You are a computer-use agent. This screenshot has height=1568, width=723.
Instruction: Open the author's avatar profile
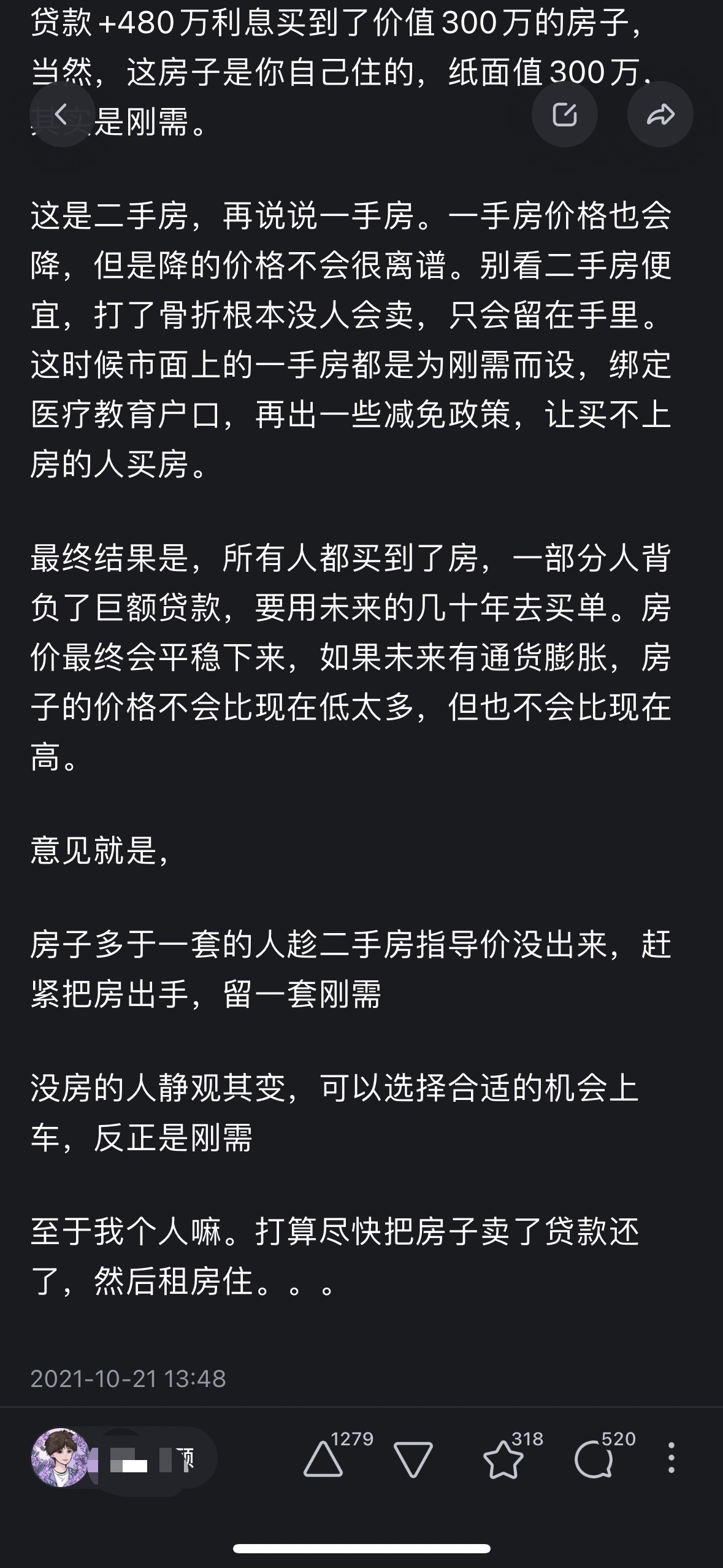coord(60,1457)
